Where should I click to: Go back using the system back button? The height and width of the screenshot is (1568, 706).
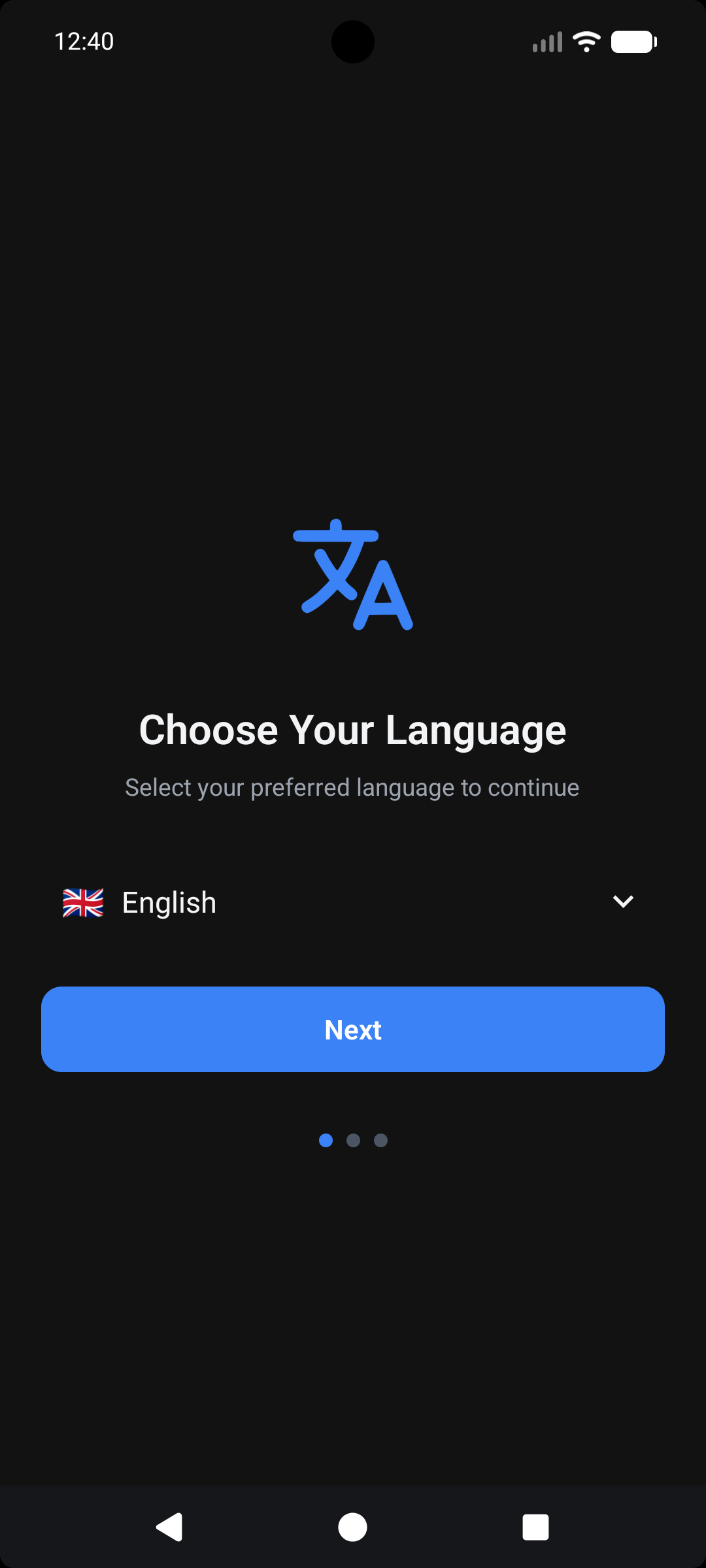click(170, 1527)
